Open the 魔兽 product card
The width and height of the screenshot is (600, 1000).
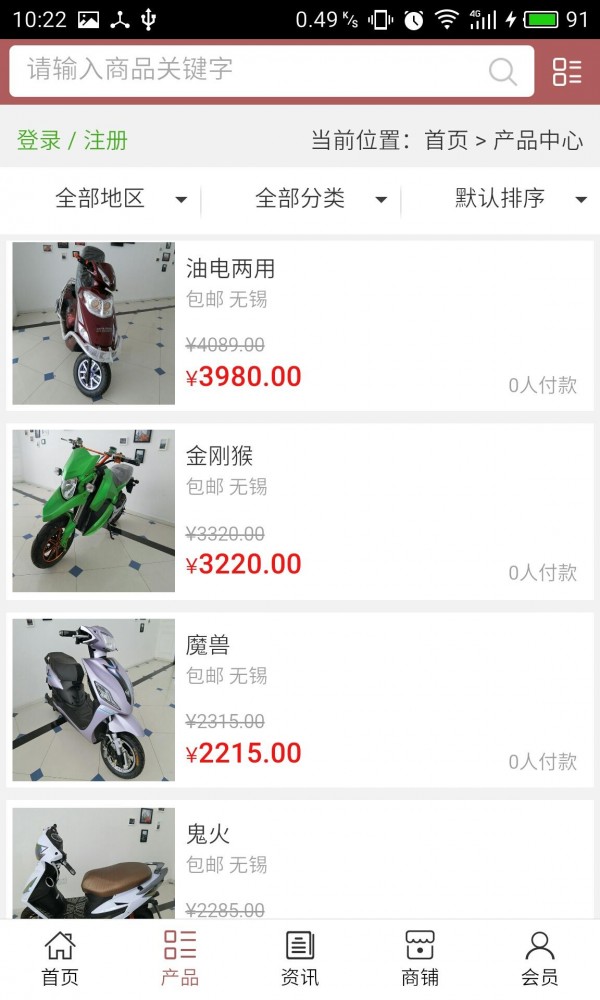coord(300,699)
